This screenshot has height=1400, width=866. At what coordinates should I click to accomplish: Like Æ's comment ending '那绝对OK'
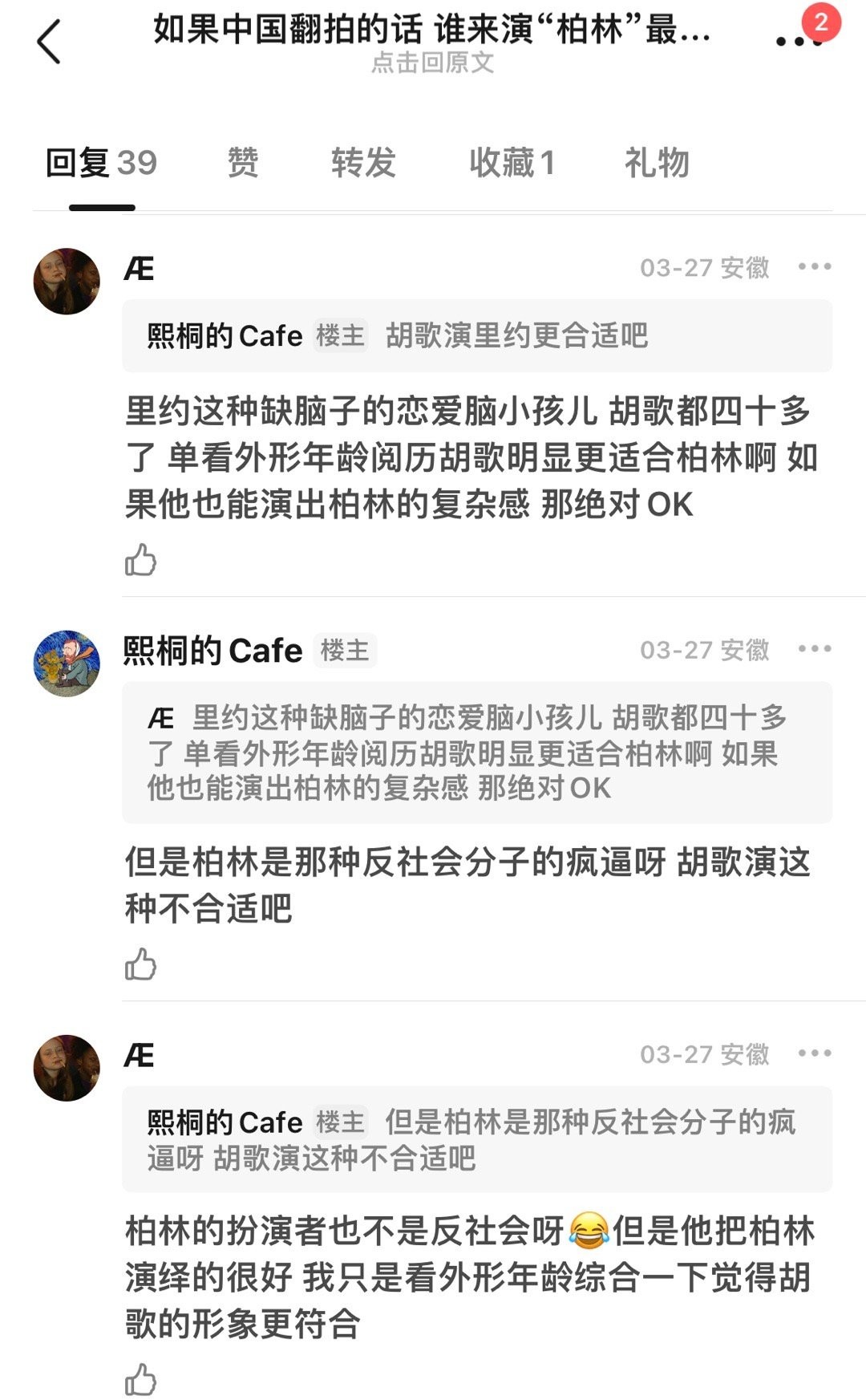[141, 560]
